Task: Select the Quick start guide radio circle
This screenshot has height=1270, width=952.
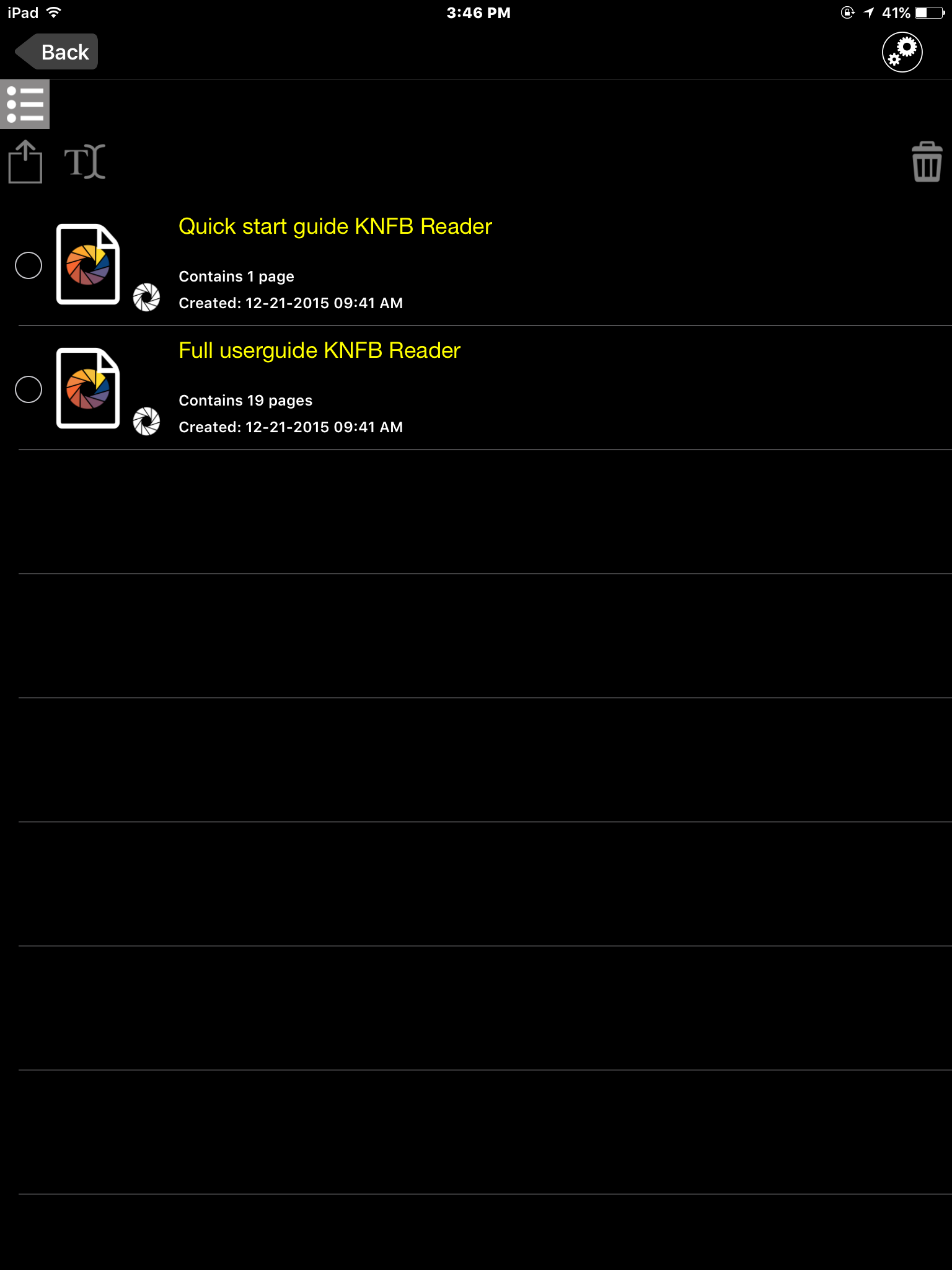Action: pos(29,265)
